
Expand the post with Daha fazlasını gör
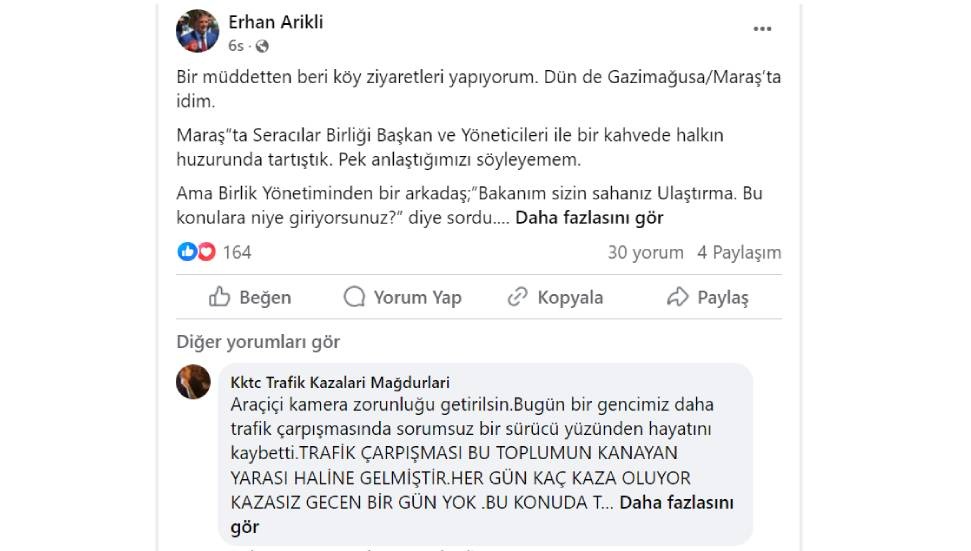[x=589, y=217]
